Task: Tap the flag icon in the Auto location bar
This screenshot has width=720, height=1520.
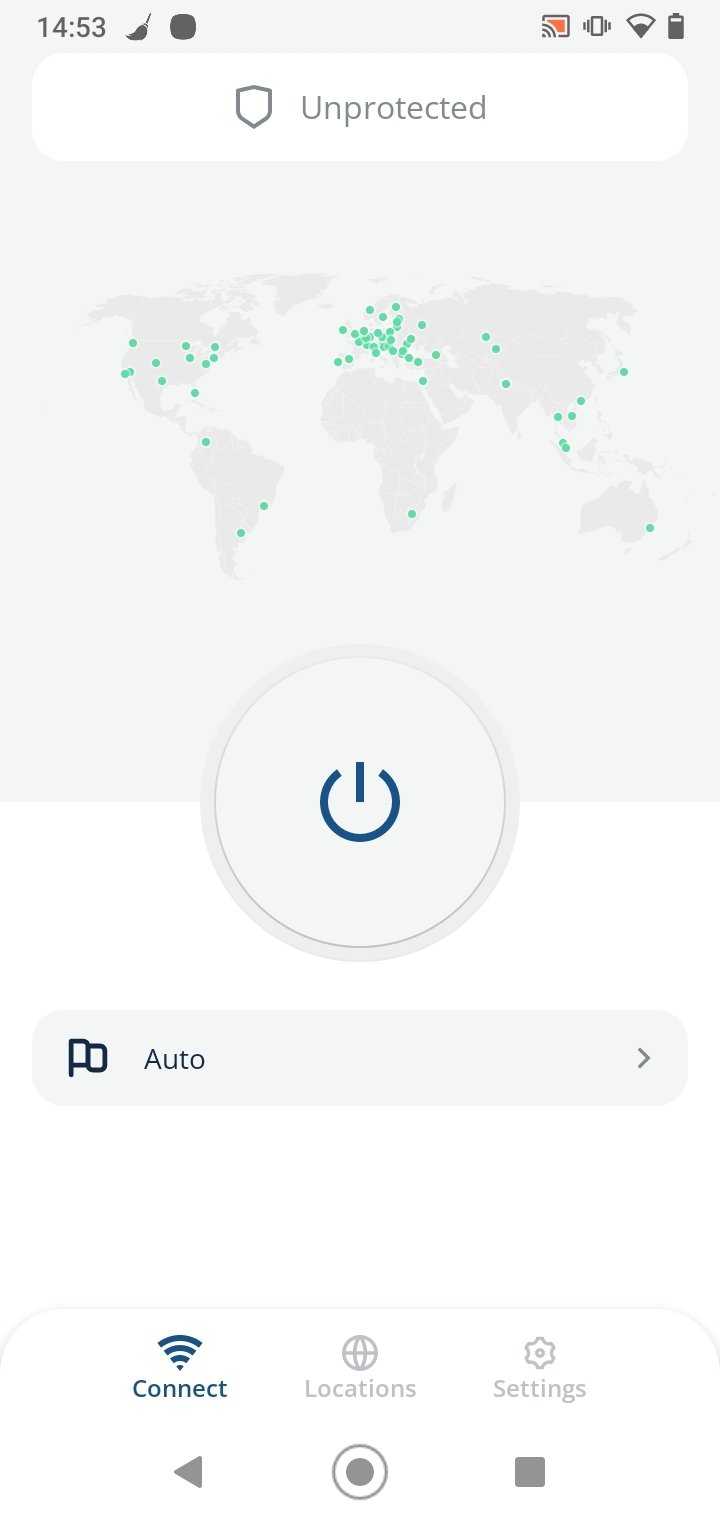Action: [x=90, y=1057]
